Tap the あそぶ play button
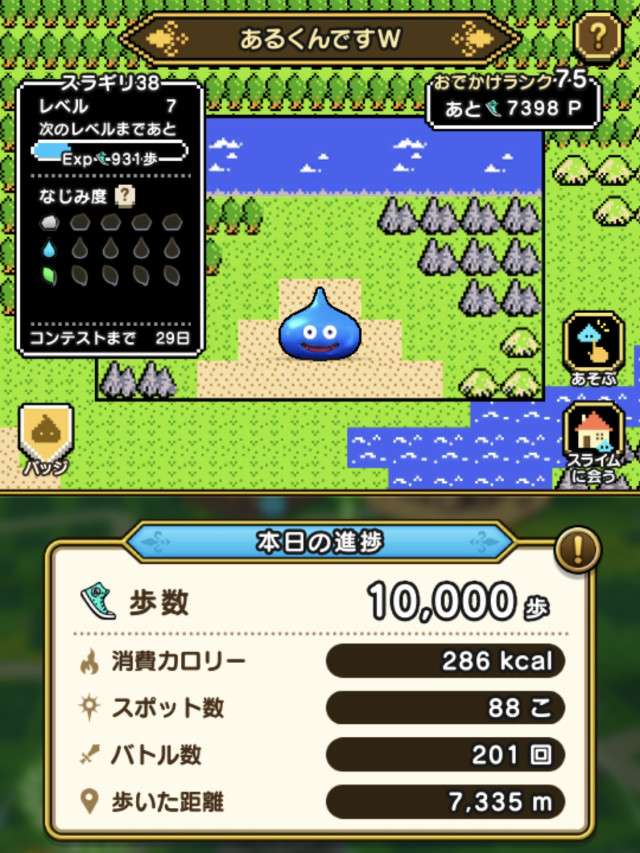 tap(594, 346)
